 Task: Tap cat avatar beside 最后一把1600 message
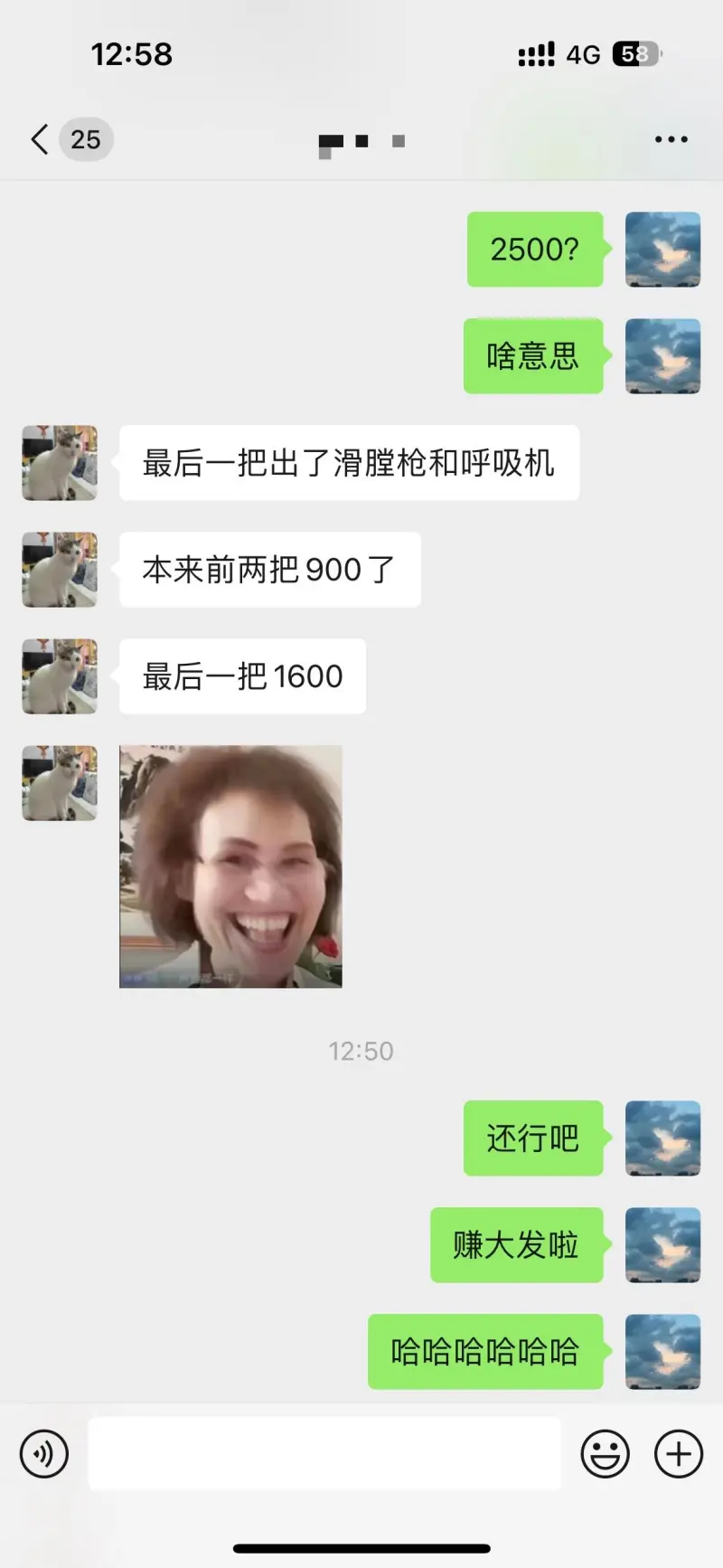(x=60, y=676)
